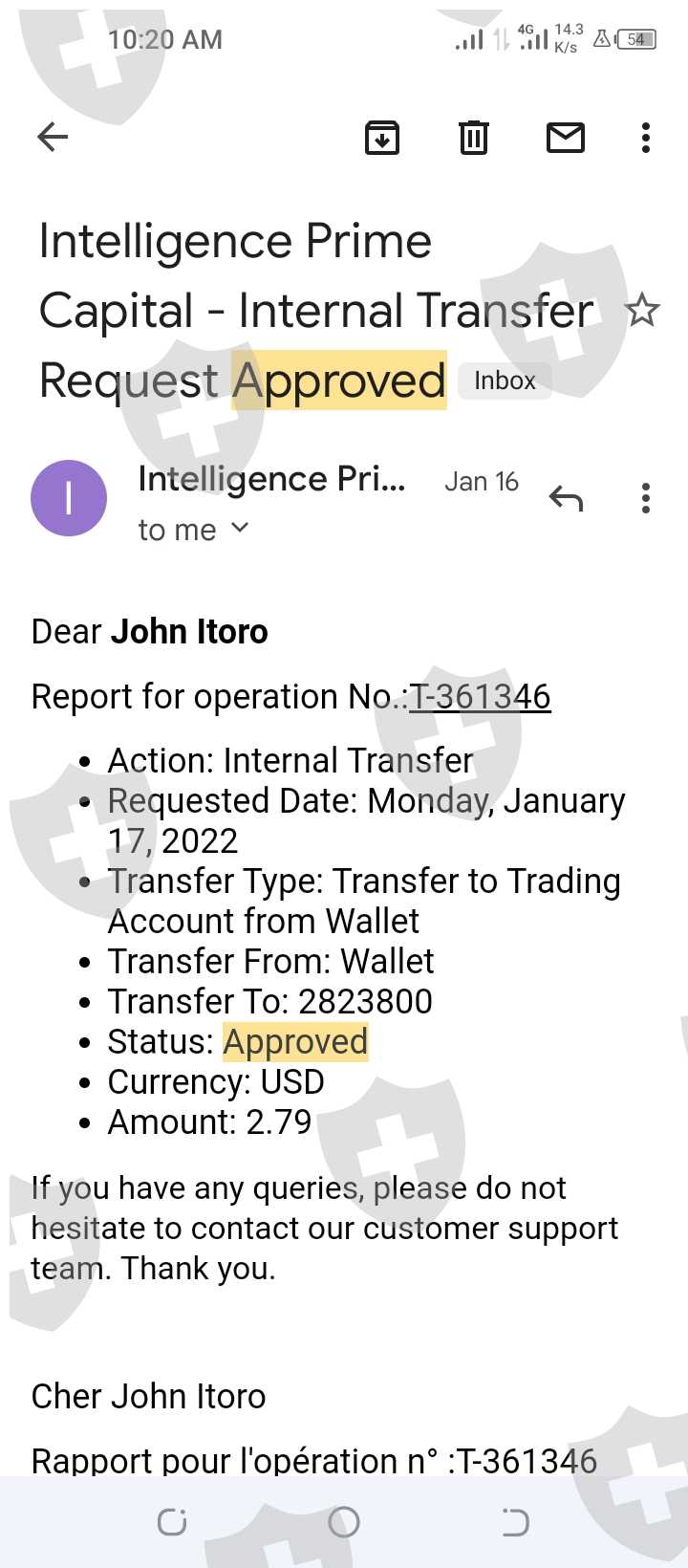The image size is (688, 1568).
Task: Tap the system home button
Action: coord(344,1521)
